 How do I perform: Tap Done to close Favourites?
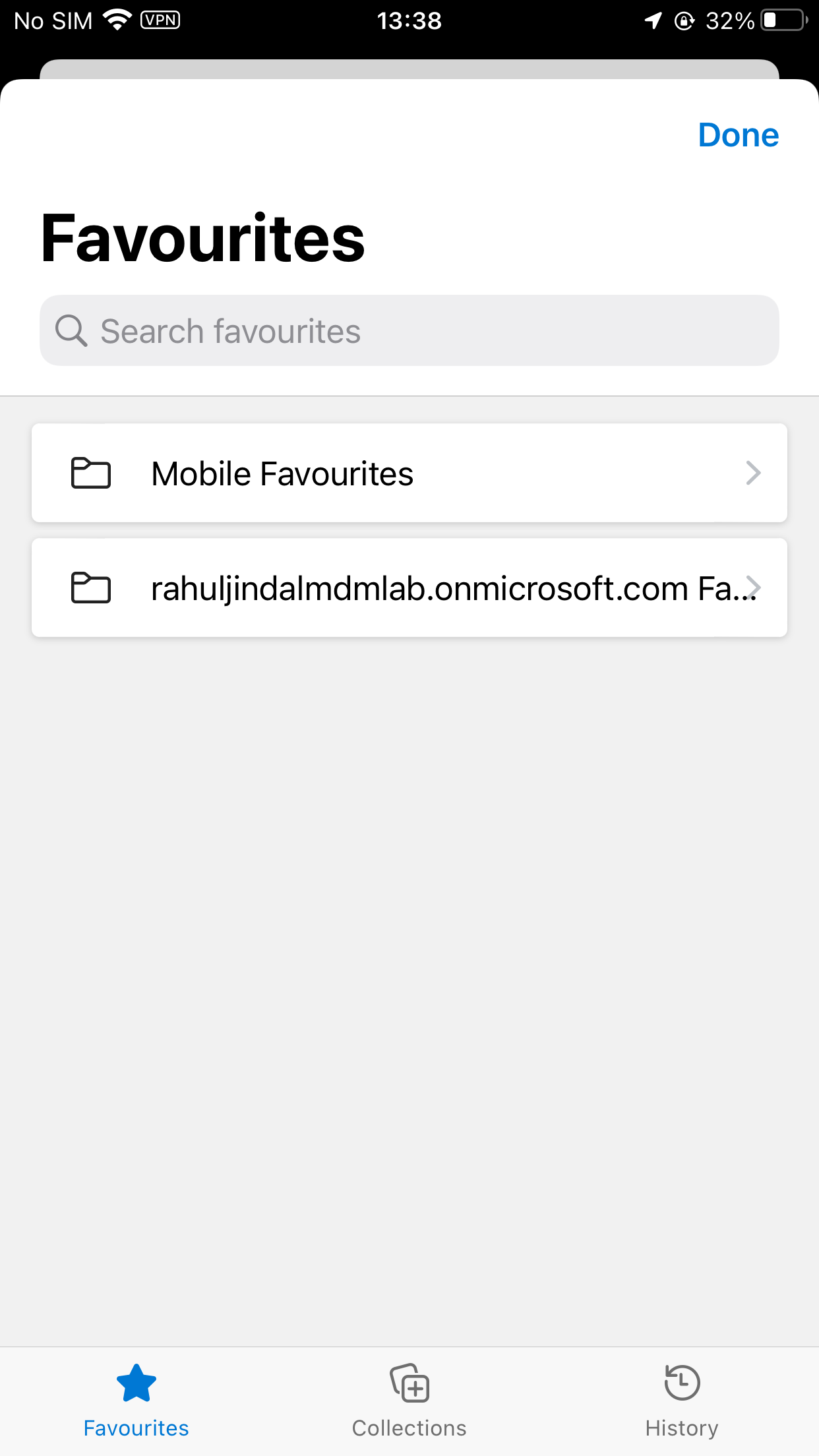click(738, 135)
